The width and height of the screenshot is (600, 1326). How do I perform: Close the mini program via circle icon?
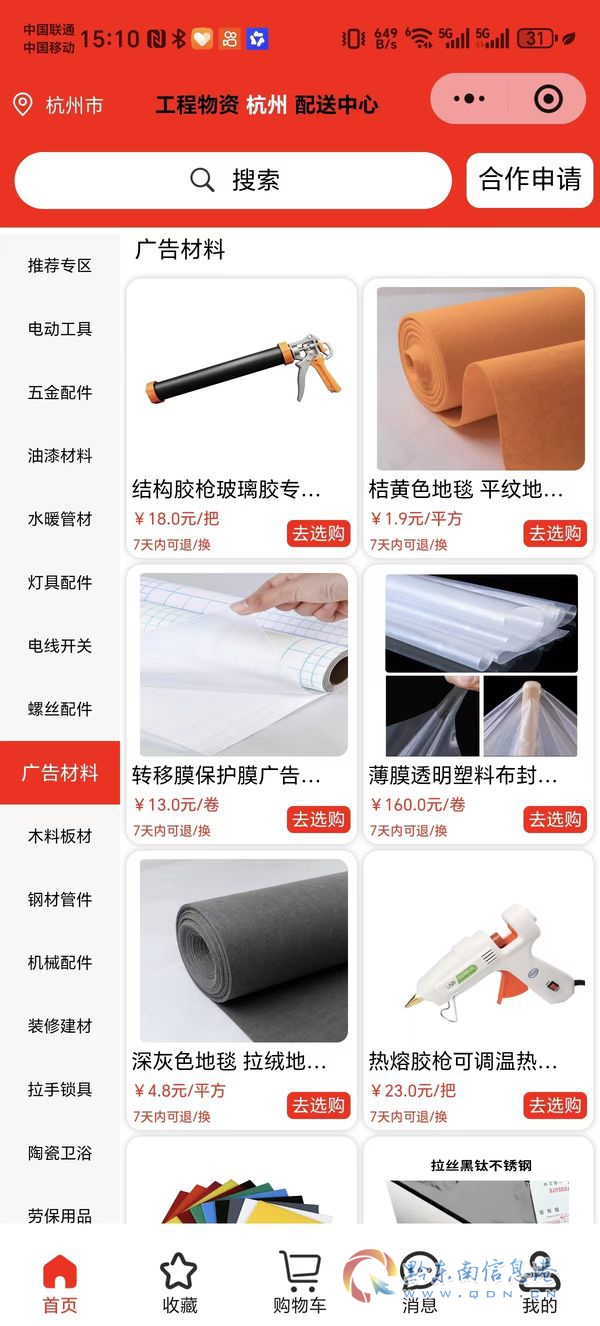click(548, 99)
